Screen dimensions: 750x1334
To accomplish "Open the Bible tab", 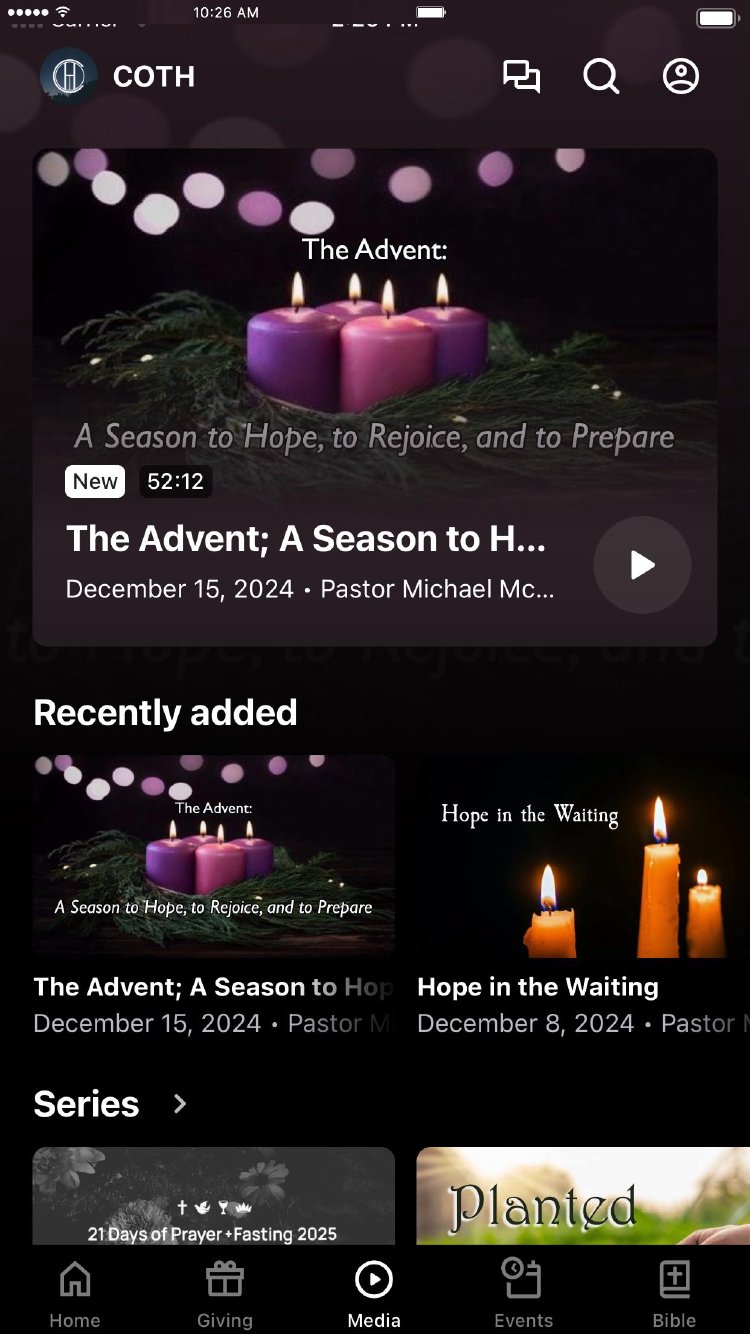I will coord(675,1294).
